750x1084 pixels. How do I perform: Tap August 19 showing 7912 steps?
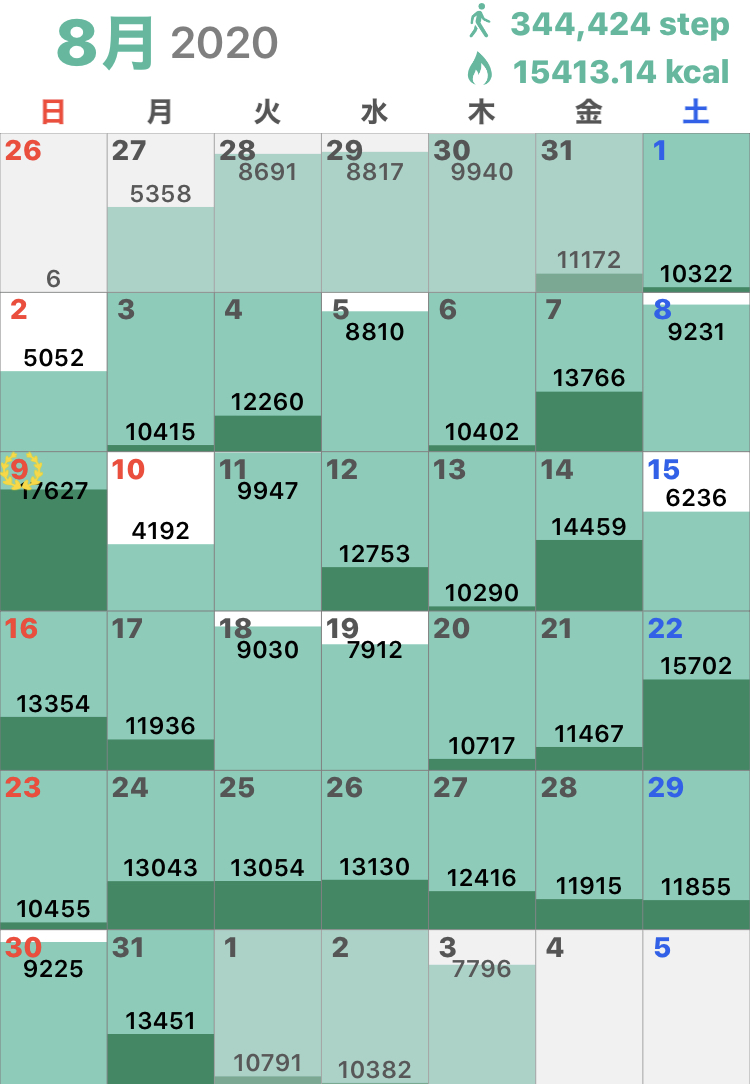(374, 690)
